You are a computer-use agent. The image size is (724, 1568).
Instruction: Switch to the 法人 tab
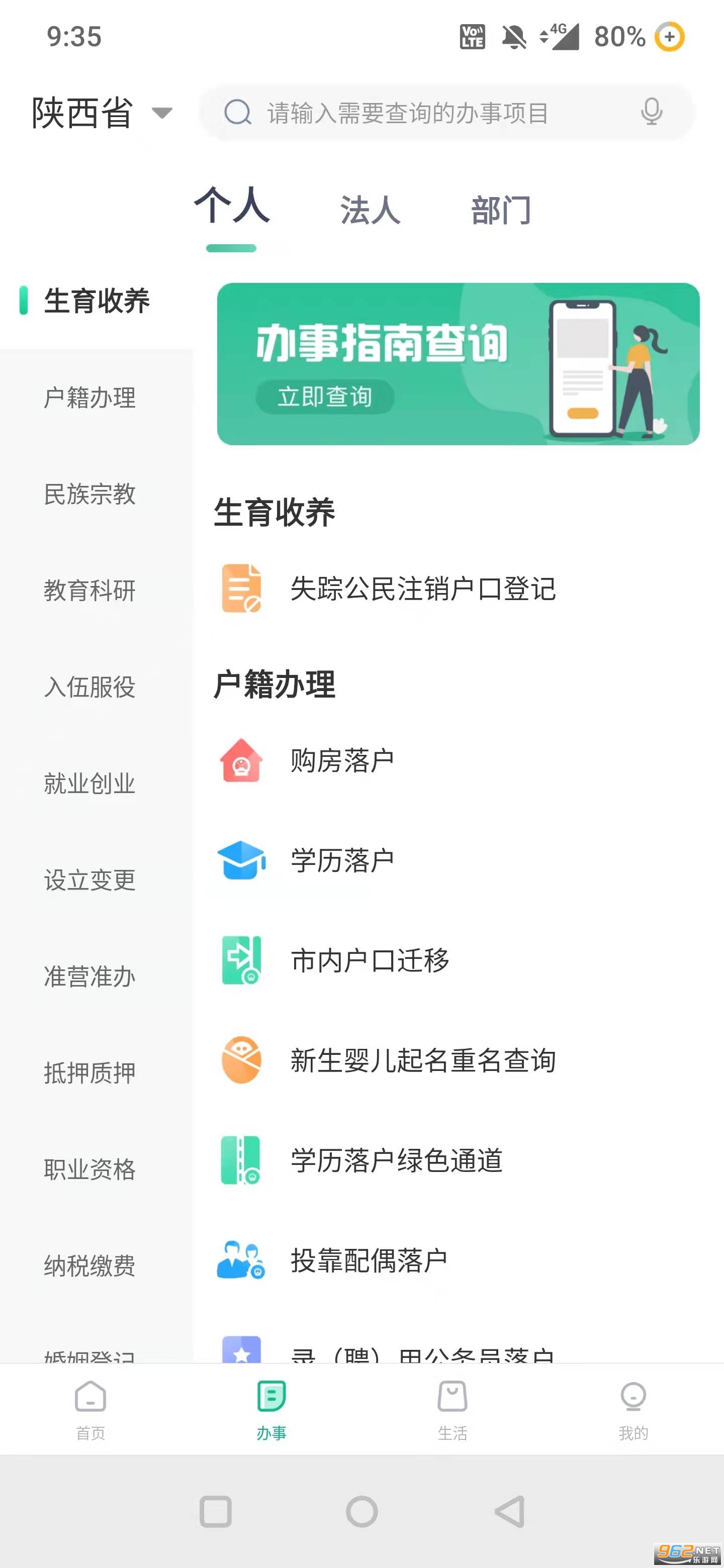click(370, 211)
